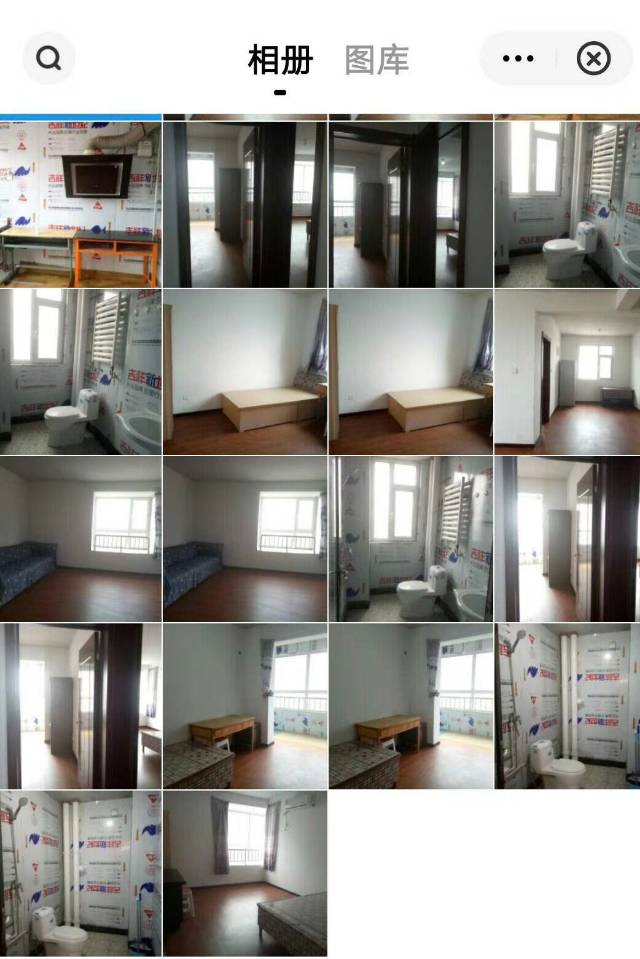Open the kitchen range hood photo

coord(80,204)
